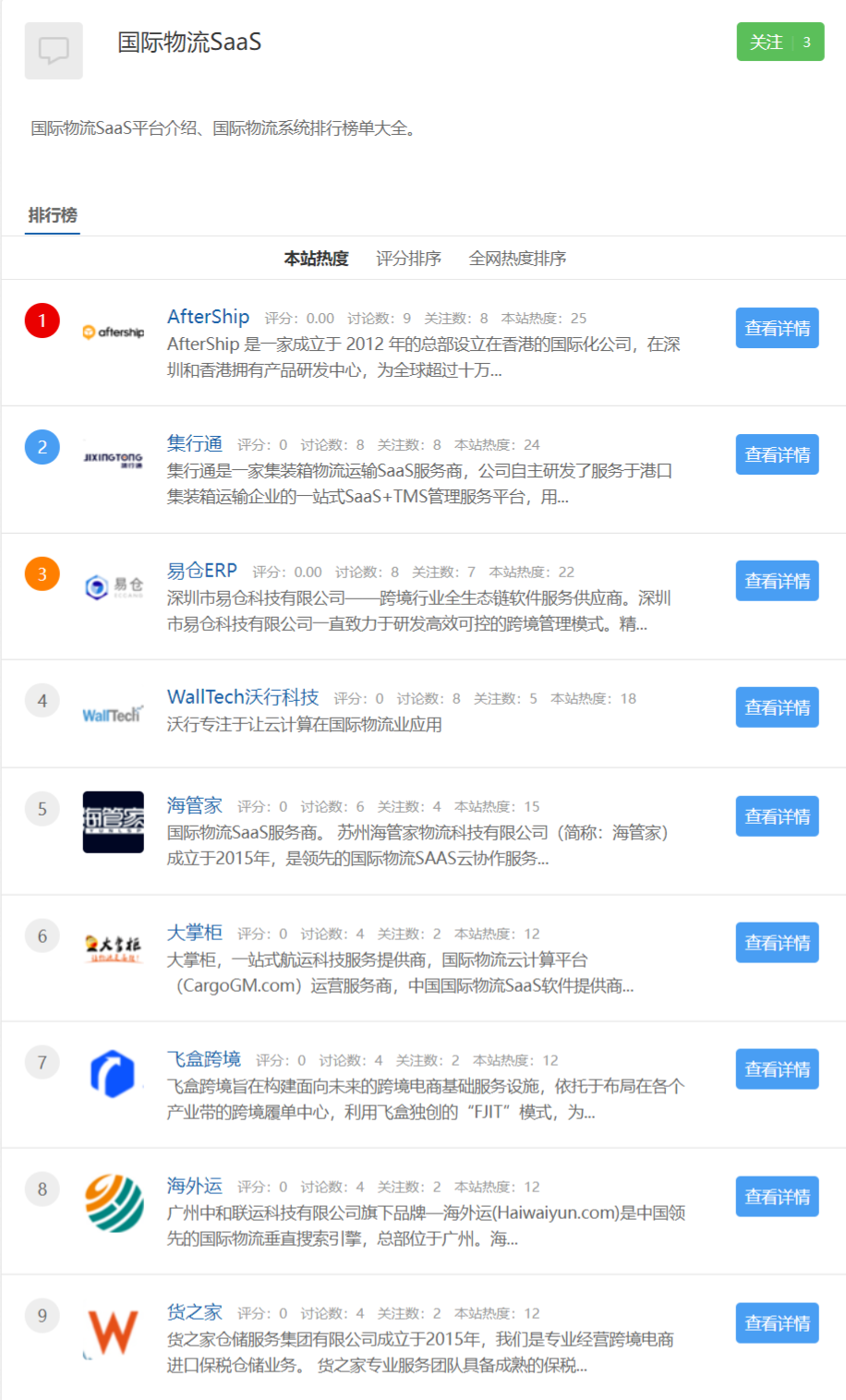Image resolution: width=846 pixels, height=1400 pixels.
Task: View details for 飞盒跨境
Action: coord(777,1069)
